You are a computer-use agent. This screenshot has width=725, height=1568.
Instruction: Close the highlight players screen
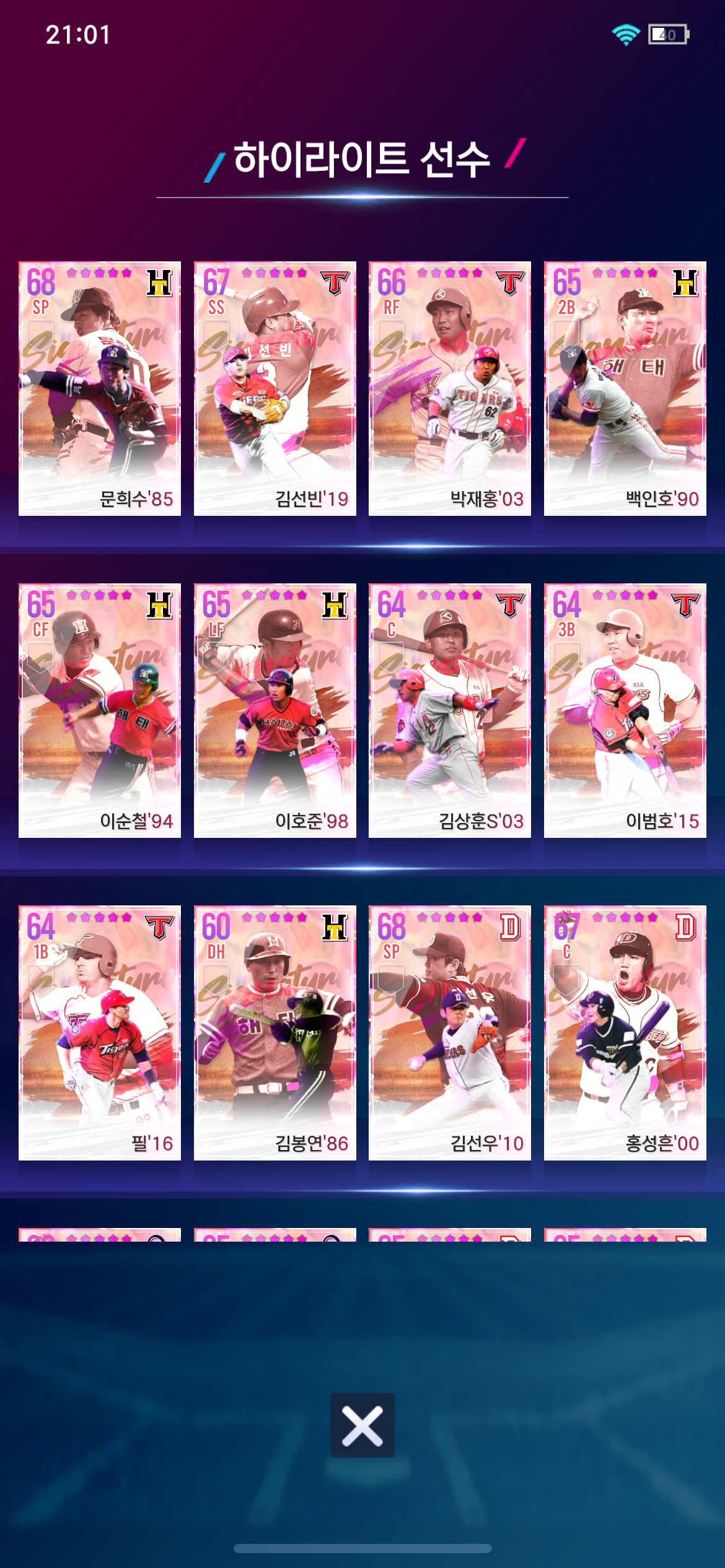click(x=362, y=1426)
